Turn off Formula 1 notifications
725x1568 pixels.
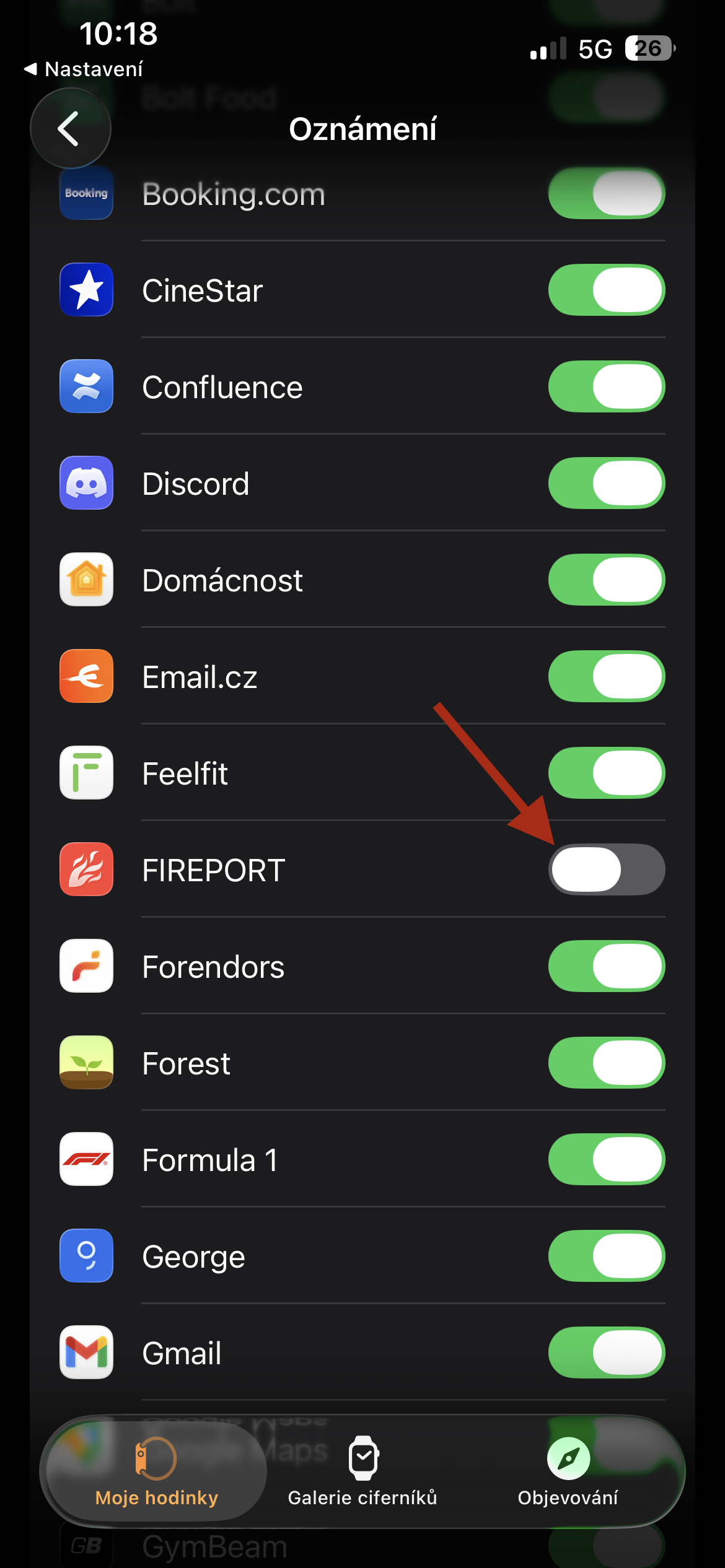coord(606,1160)
